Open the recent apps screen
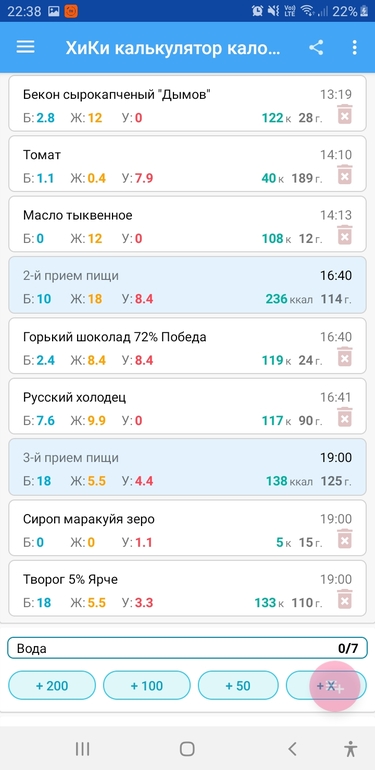375x770 pixels. point(82,749)
